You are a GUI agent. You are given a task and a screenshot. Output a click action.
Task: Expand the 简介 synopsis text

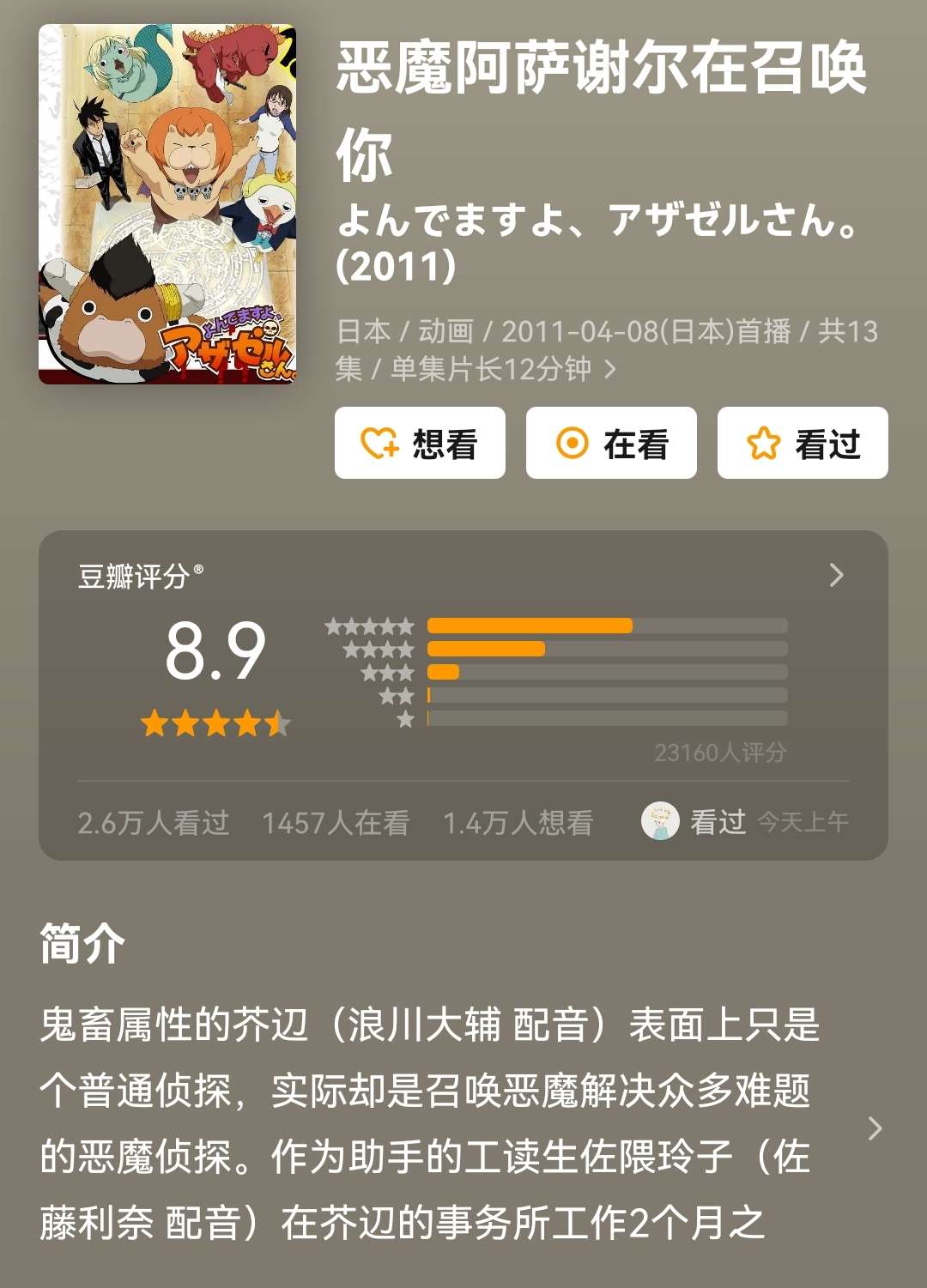[x=875, y=1128]
